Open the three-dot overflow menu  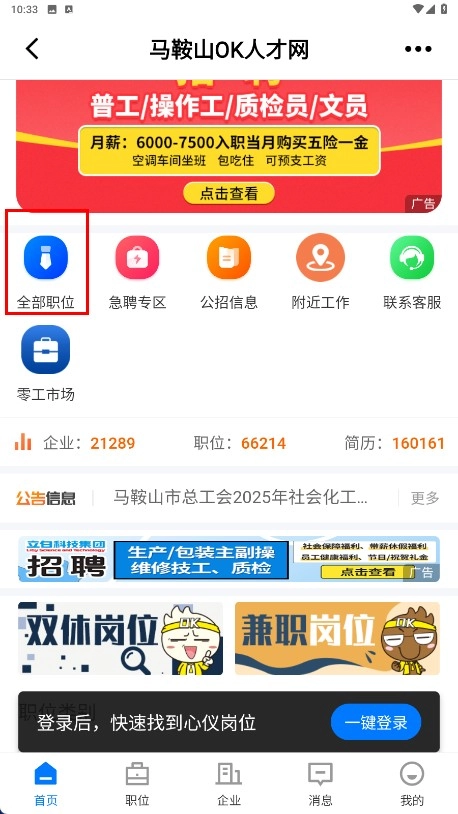(x=418, y=49)
